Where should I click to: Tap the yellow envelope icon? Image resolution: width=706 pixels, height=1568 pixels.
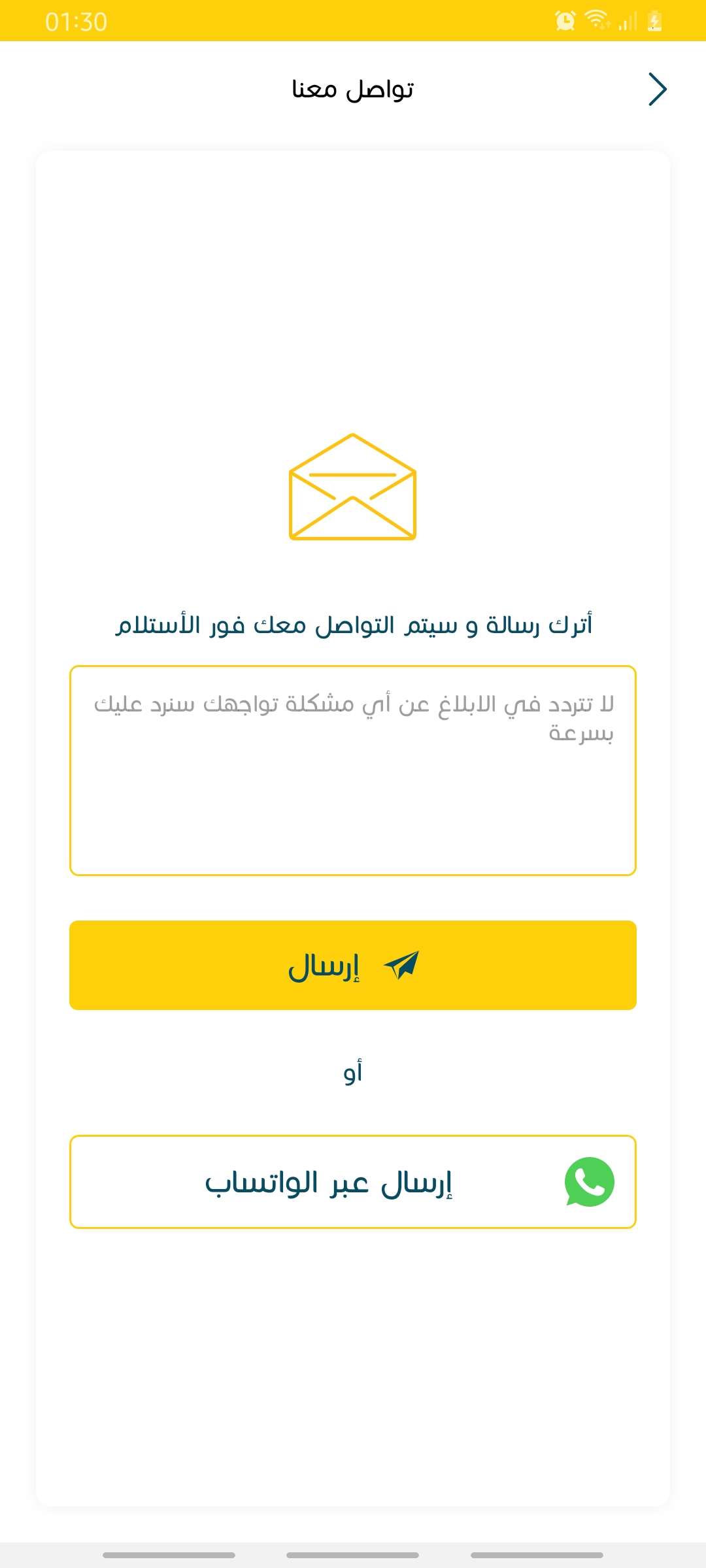[x=352, y=487]
